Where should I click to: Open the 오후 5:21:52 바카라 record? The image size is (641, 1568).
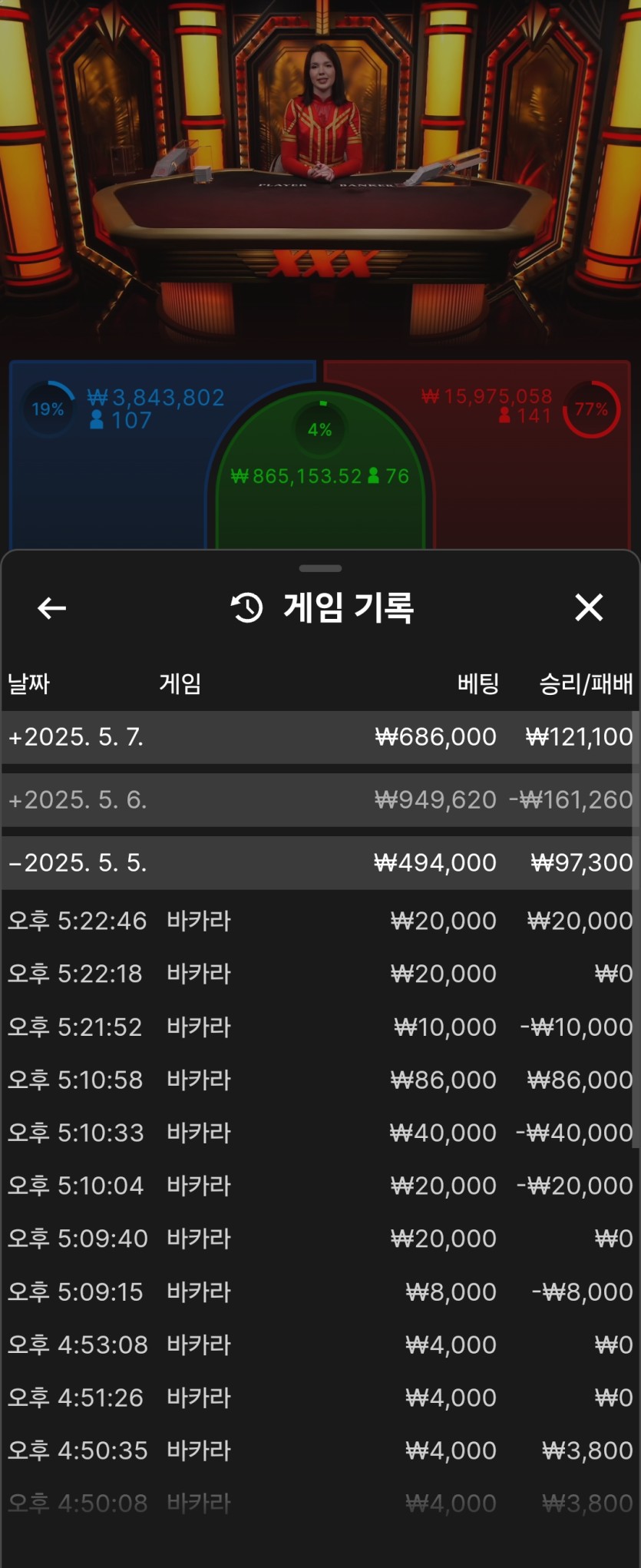point(319,1027)
